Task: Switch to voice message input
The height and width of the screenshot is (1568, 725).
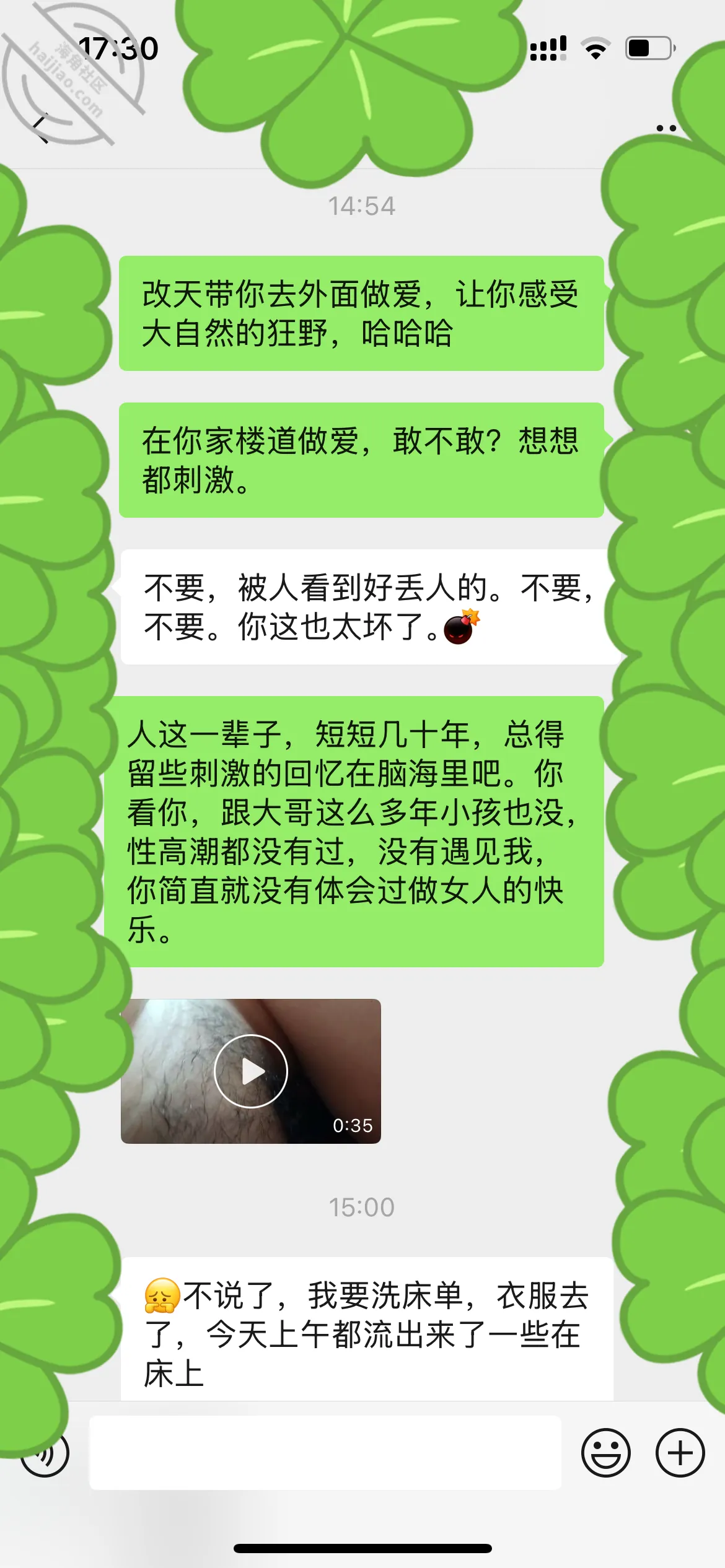Action: tap(45, 1453)
